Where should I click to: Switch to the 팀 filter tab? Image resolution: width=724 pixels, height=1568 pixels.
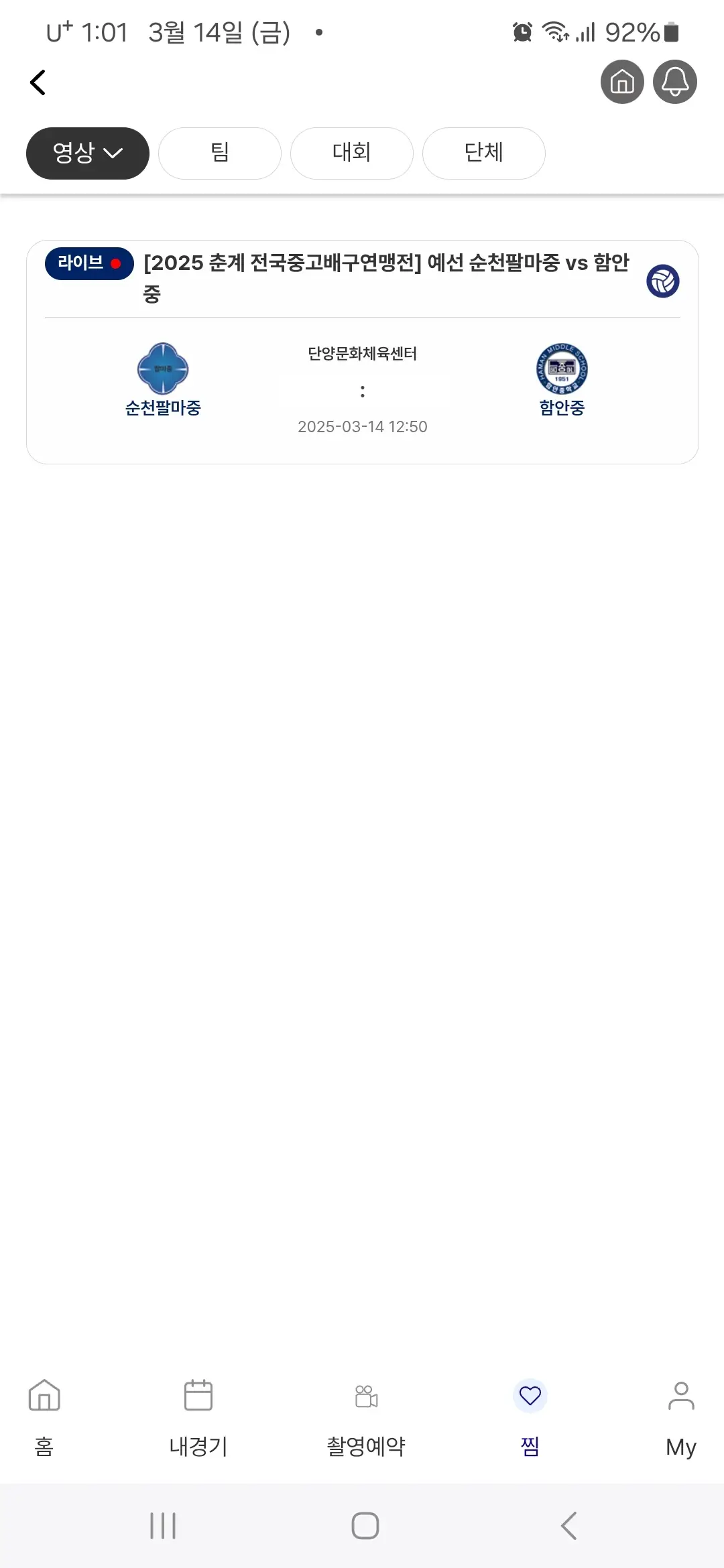point(219,153)
